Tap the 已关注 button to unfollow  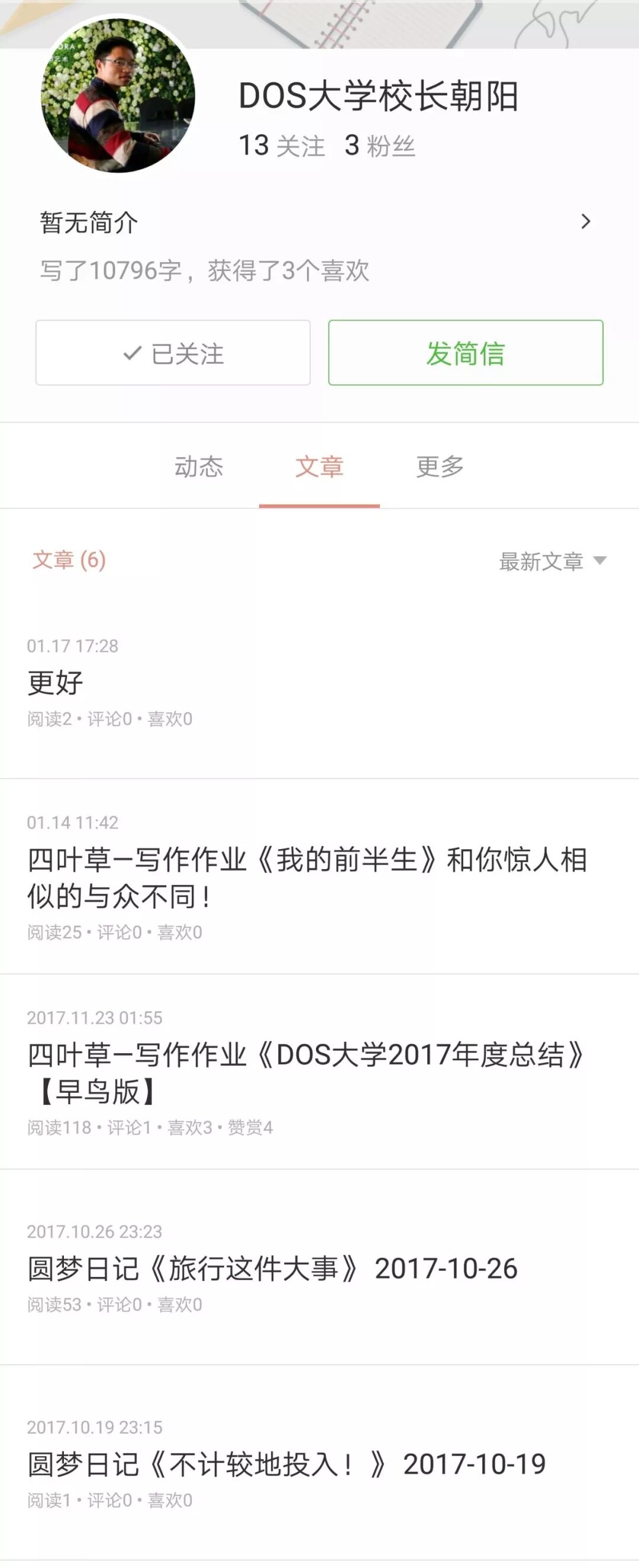(173, 353)
